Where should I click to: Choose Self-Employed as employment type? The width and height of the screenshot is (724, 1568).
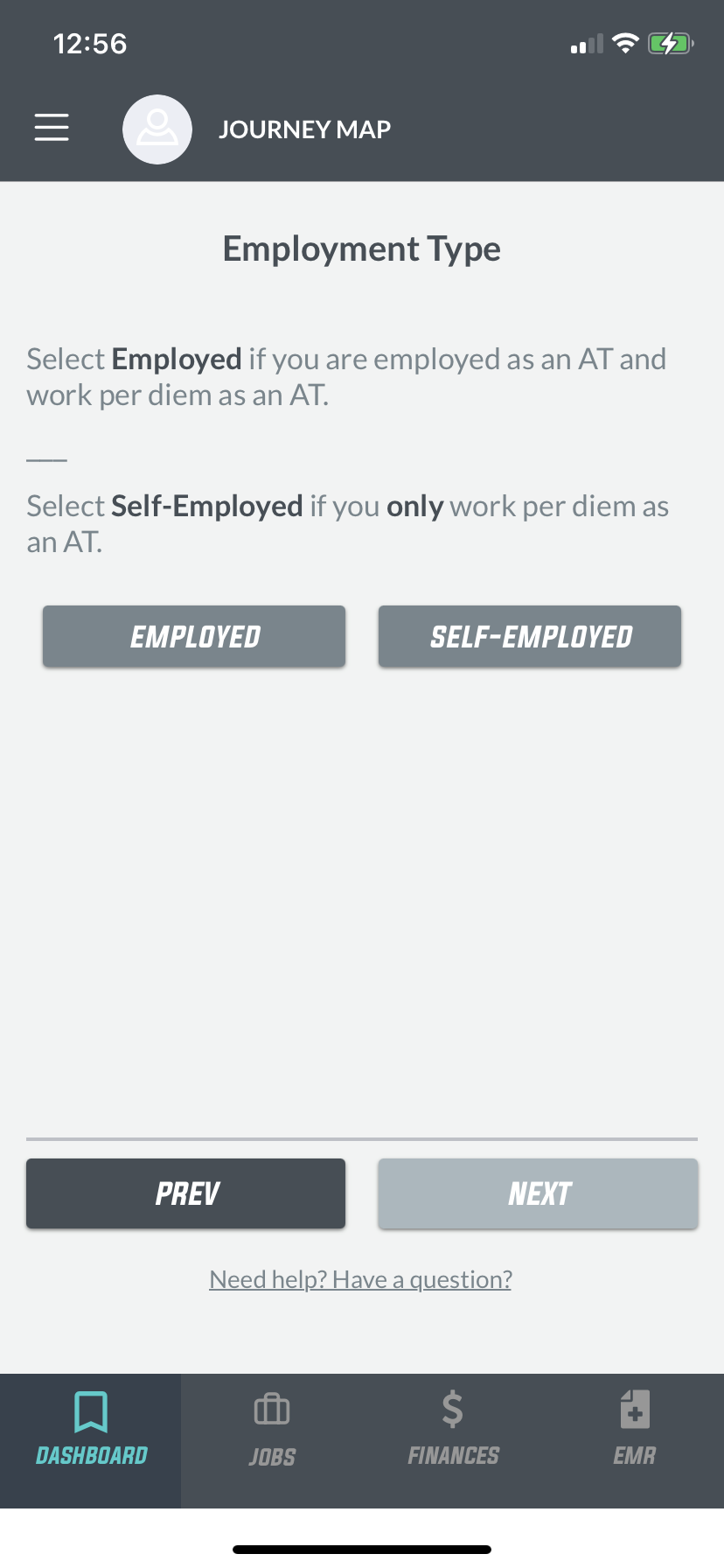(x=530, y=636)
